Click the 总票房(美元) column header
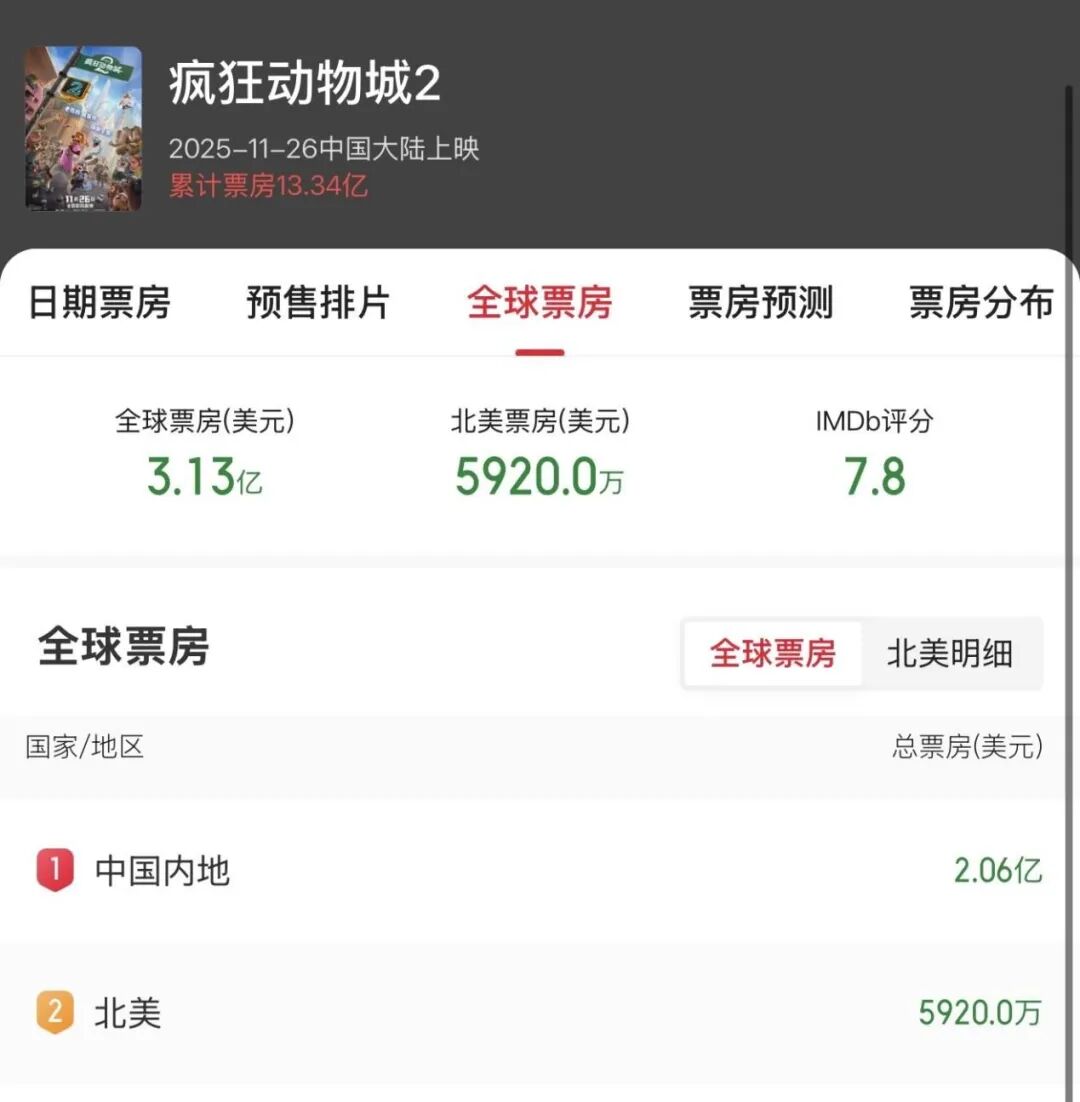 tap(967, 747)
